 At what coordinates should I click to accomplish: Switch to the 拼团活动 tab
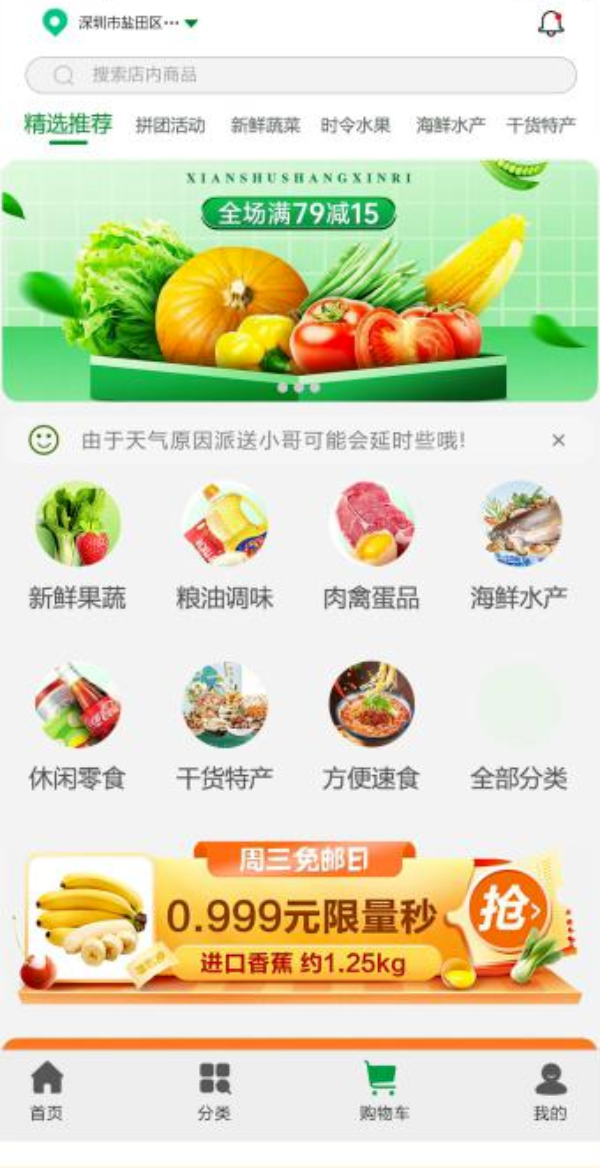click(x=170, y=126)
